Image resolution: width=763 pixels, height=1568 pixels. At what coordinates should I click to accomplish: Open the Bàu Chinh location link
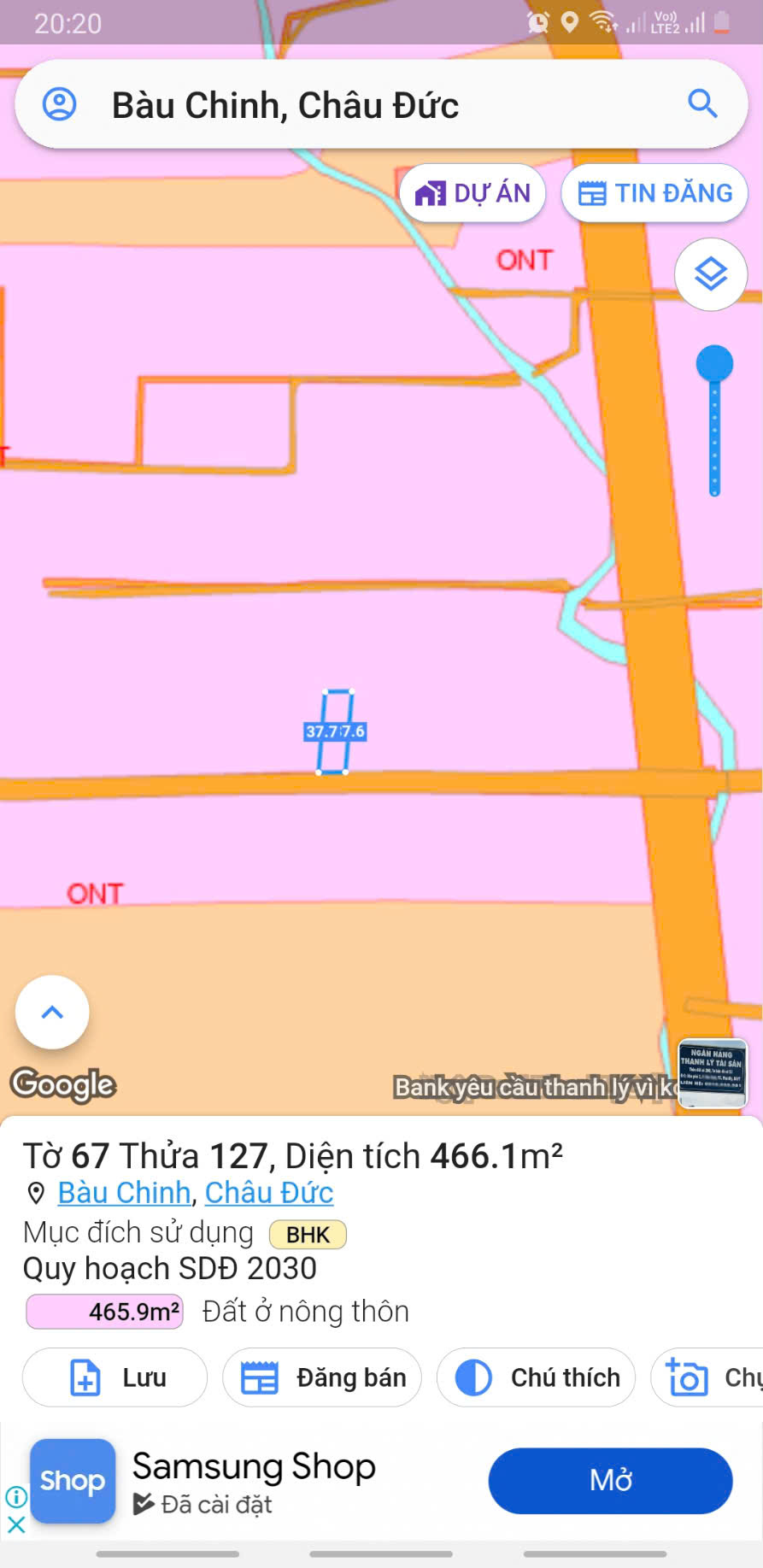pyautogui.click(x=125, y=1193)
